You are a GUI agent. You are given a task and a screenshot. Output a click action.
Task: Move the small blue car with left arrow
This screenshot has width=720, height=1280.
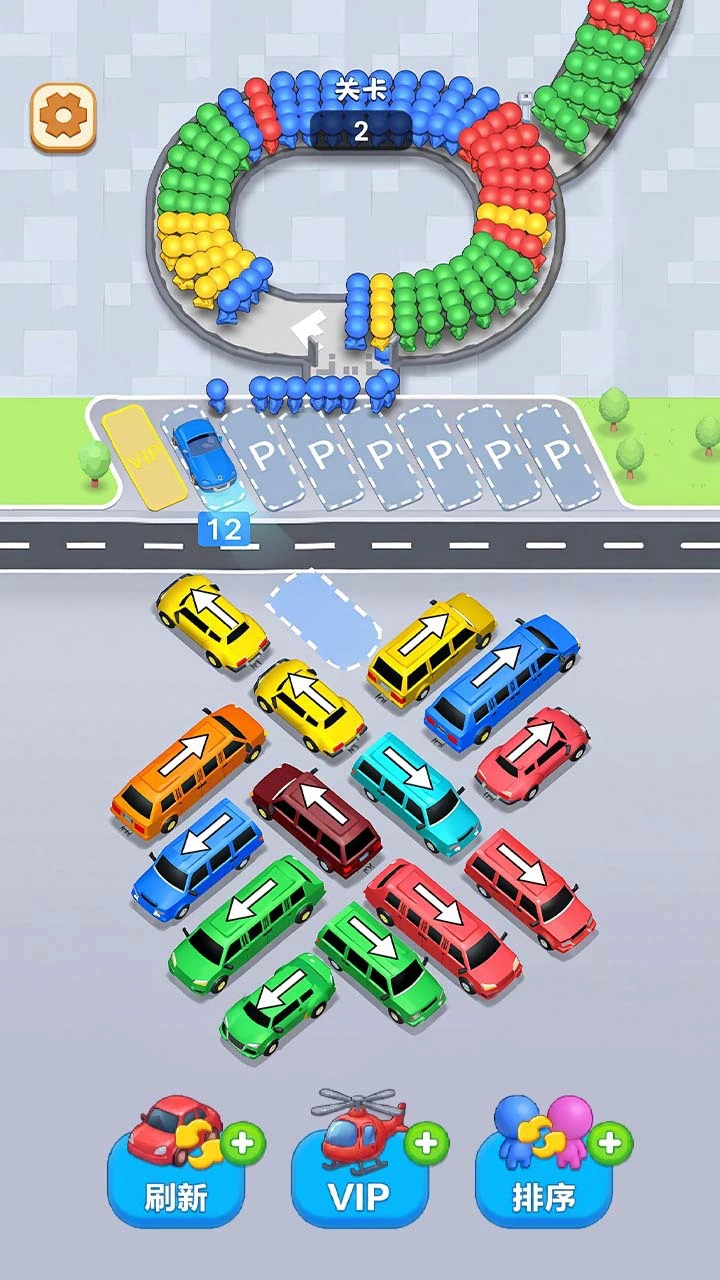(197, 858)
